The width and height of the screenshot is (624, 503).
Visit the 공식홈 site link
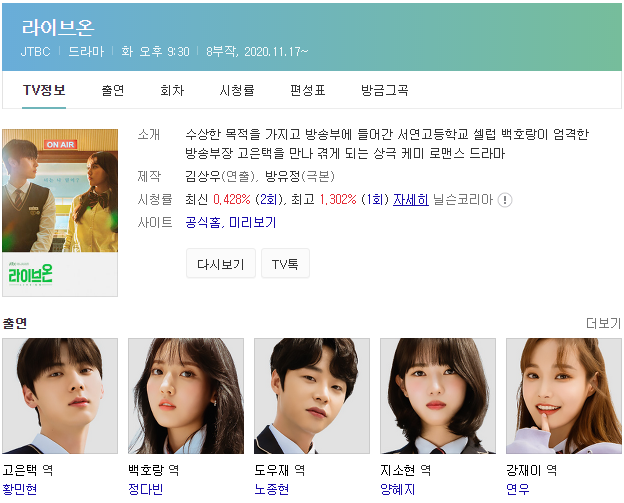point(203,222)
